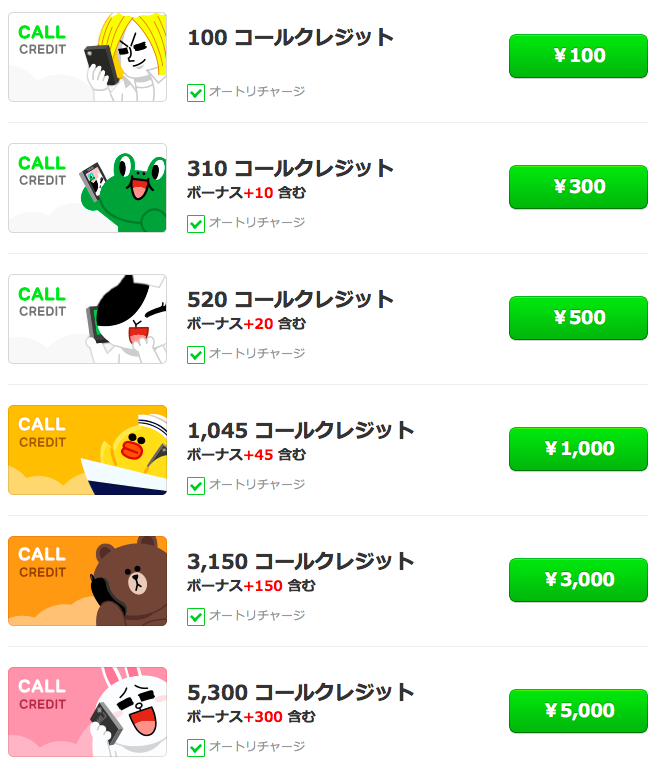Image resolution: width=661 pixels, height=768 pixels.
Task: Purchase the ¥300 call credit pack
Action: click(x=578, y=187)
